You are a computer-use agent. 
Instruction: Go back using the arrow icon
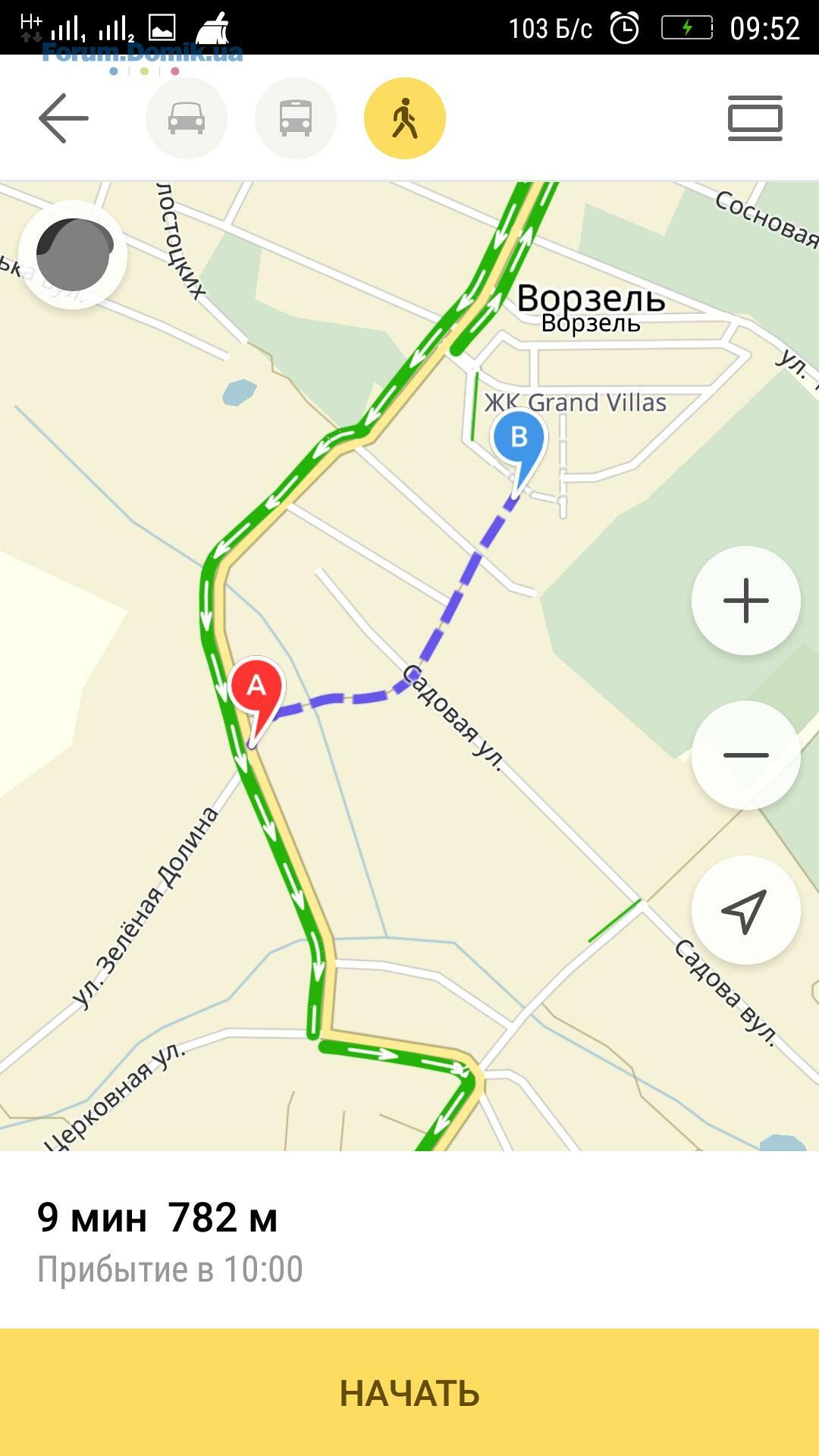click(64, 118)
